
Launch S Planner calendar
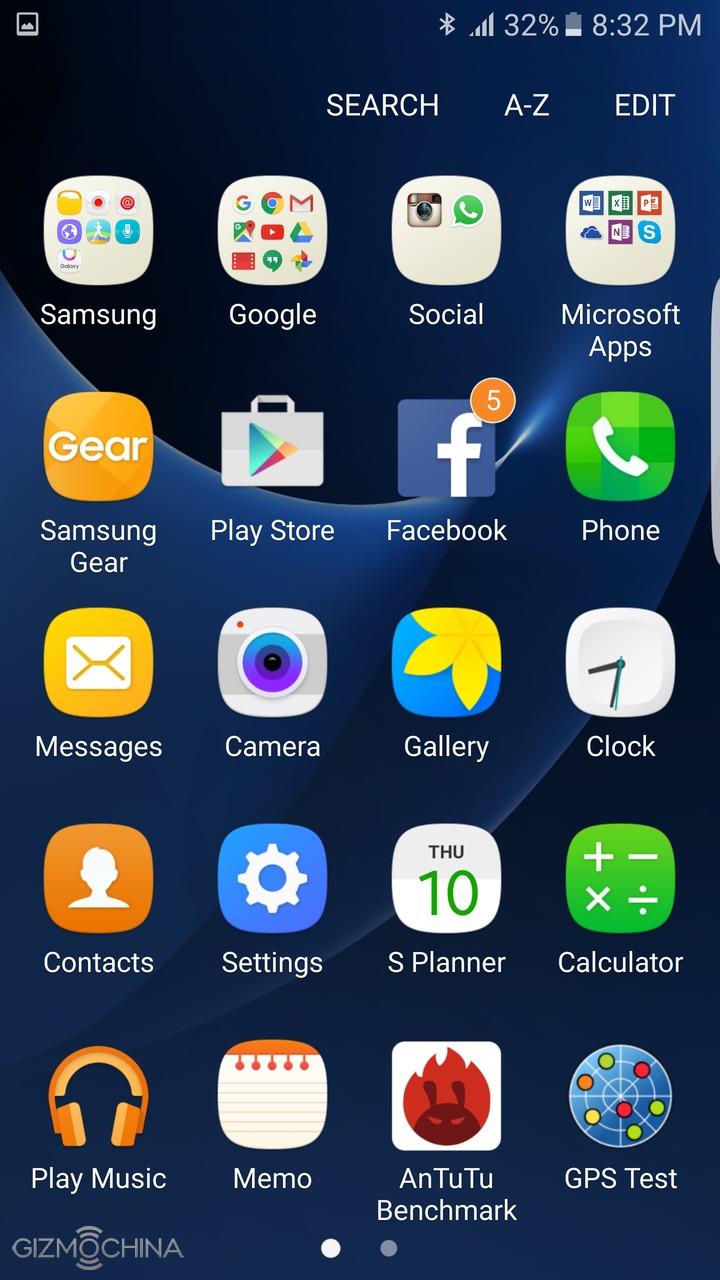point(446,879)
